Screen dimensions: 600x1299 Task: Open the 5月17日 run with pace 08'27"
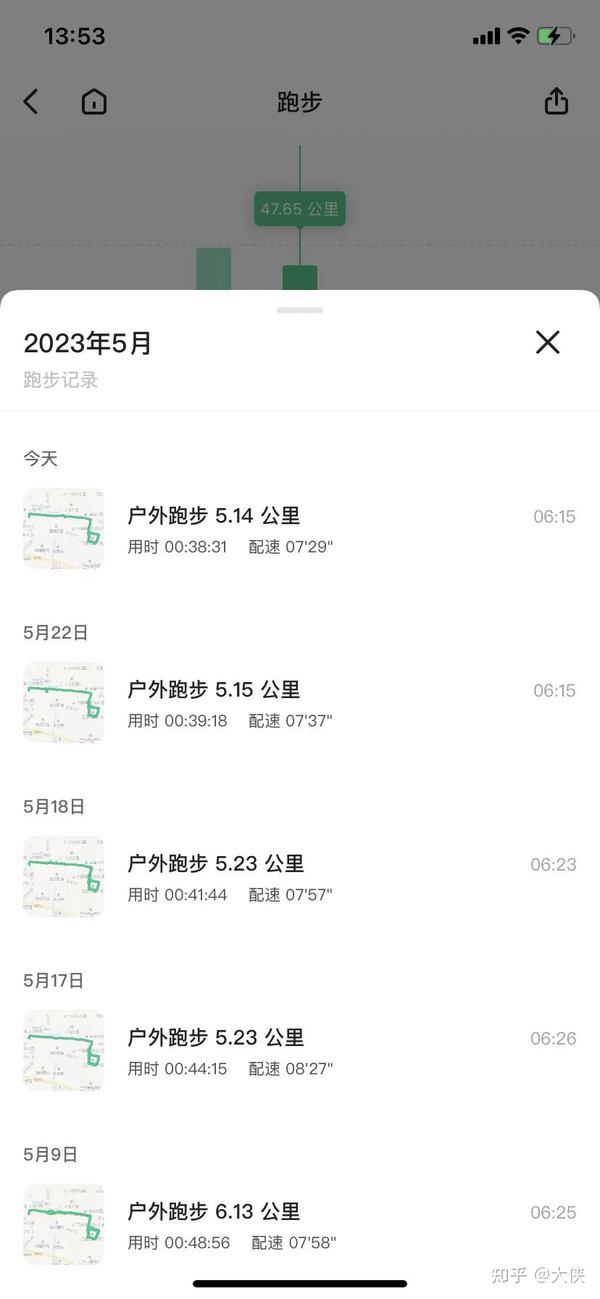point(300,1051)
